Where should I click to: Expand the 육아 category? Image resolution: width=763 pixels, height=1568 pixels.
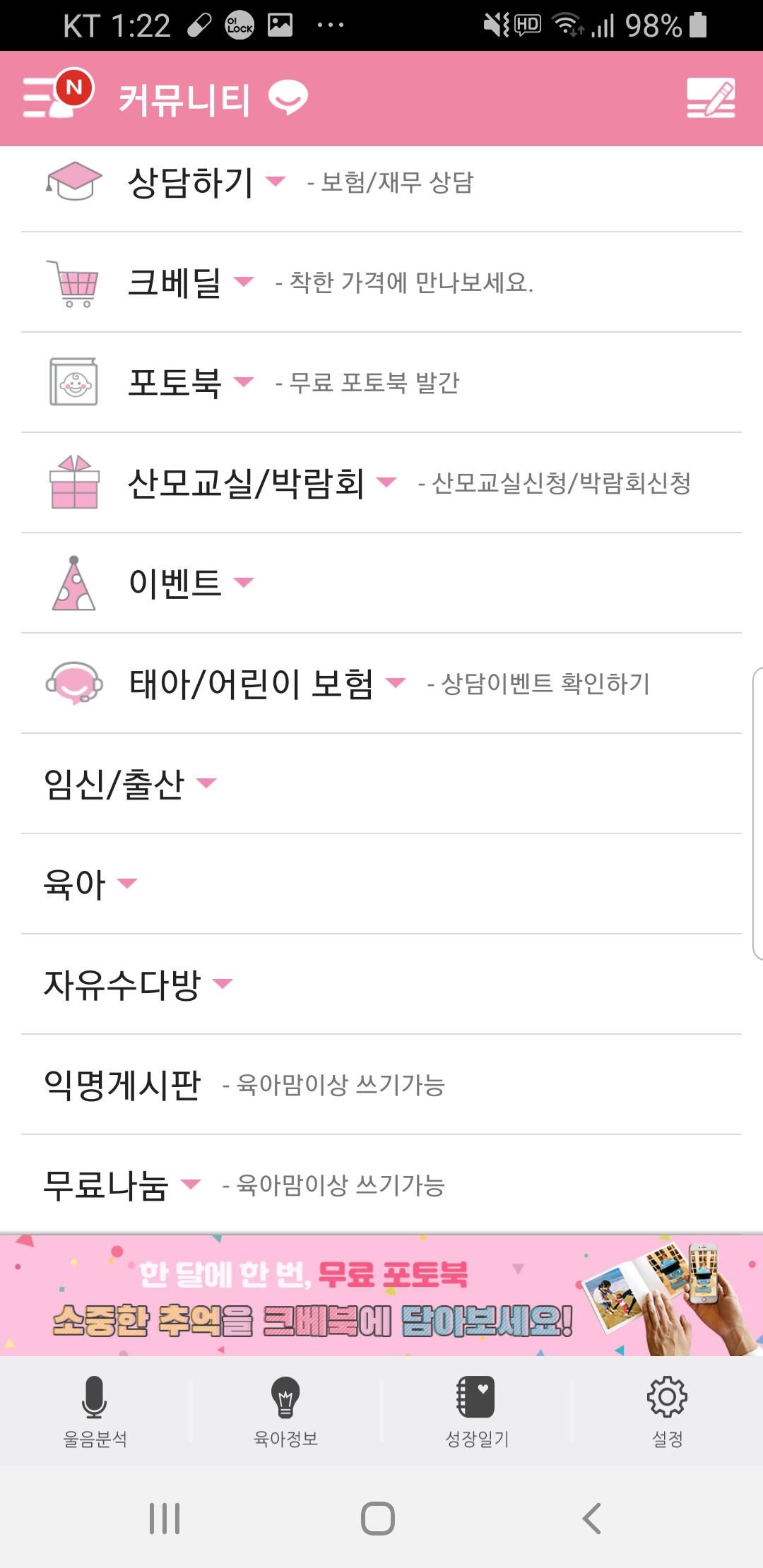point(381,884)
